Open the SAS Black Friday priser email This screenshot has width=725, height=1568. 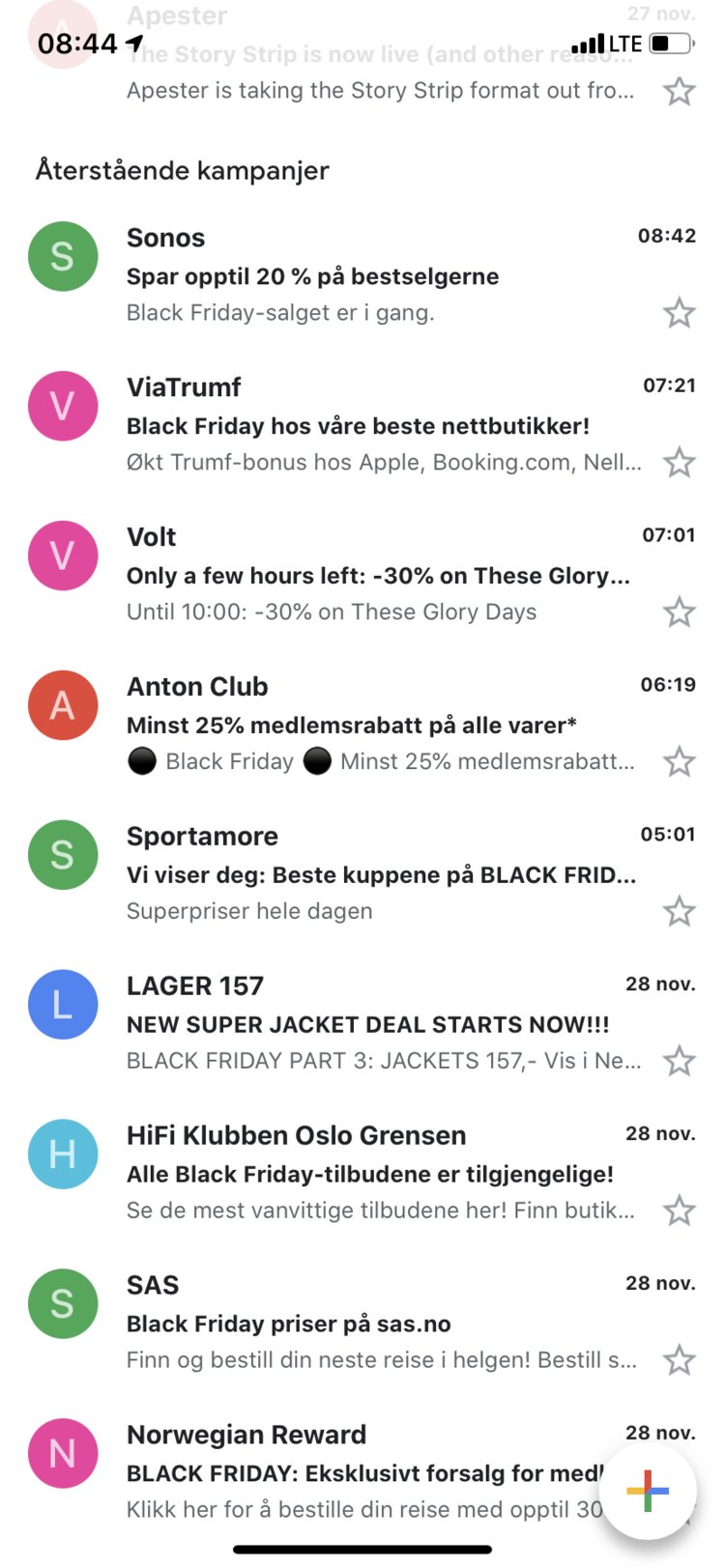362,1324
